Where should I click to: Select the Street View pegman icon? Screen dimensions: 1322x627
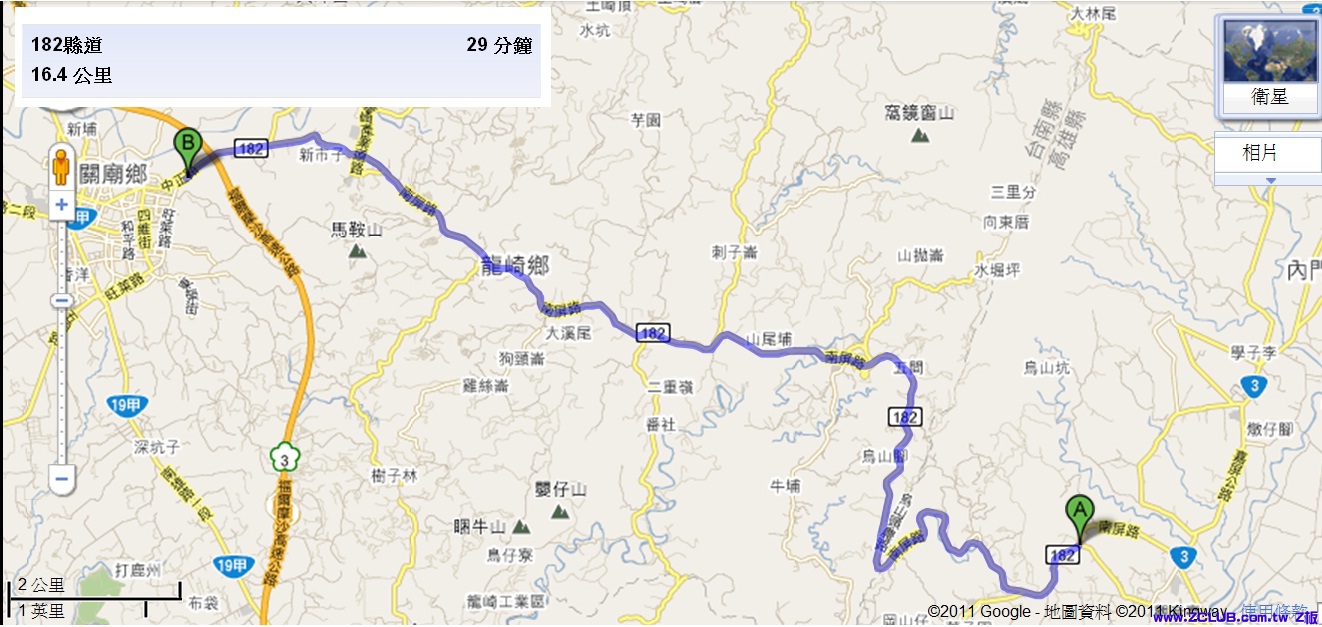(x=62, y=168)
